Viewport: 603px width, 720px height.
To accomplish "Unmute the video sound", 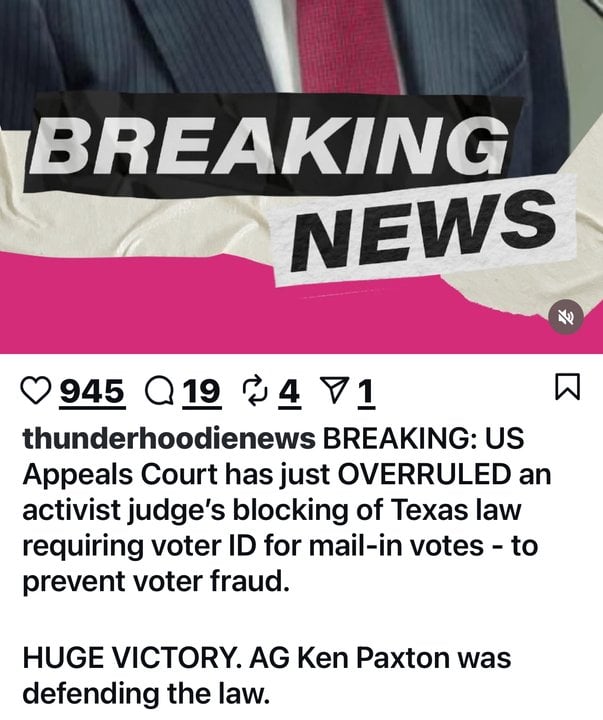I will (x=564, y=318).
